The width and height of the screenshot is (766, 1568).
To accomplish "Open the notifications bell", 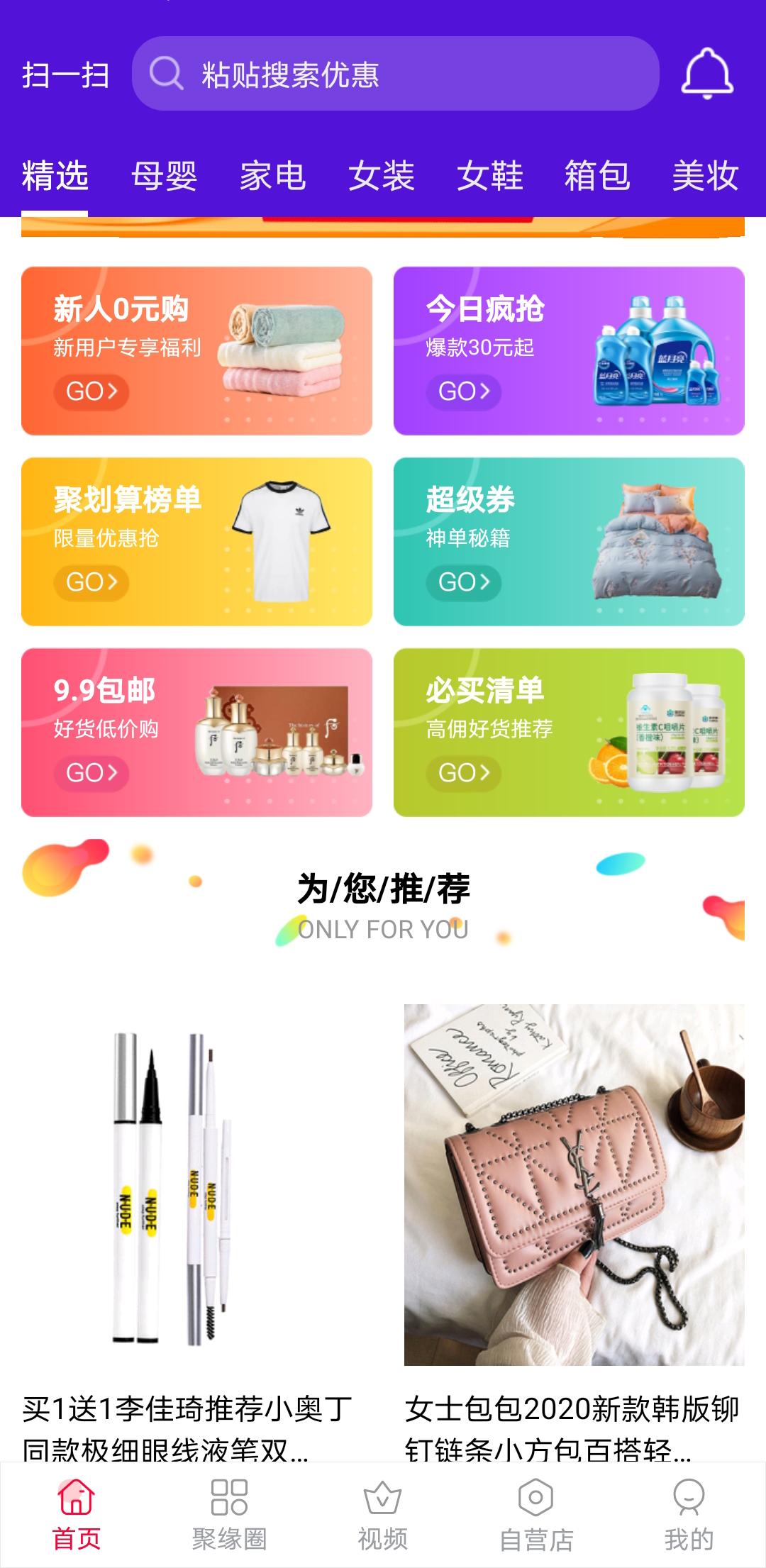I will pos(706,74).
